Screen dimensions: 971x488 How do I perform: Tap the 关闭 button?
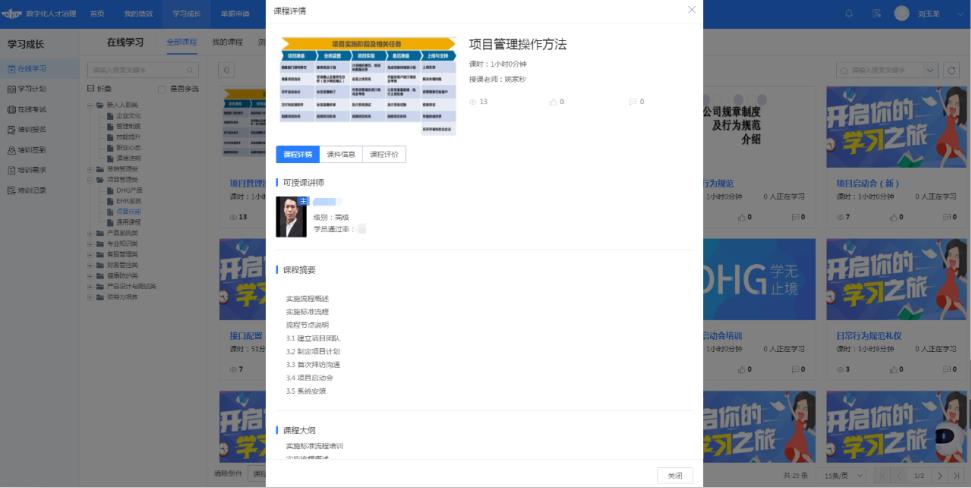(674, 475)
